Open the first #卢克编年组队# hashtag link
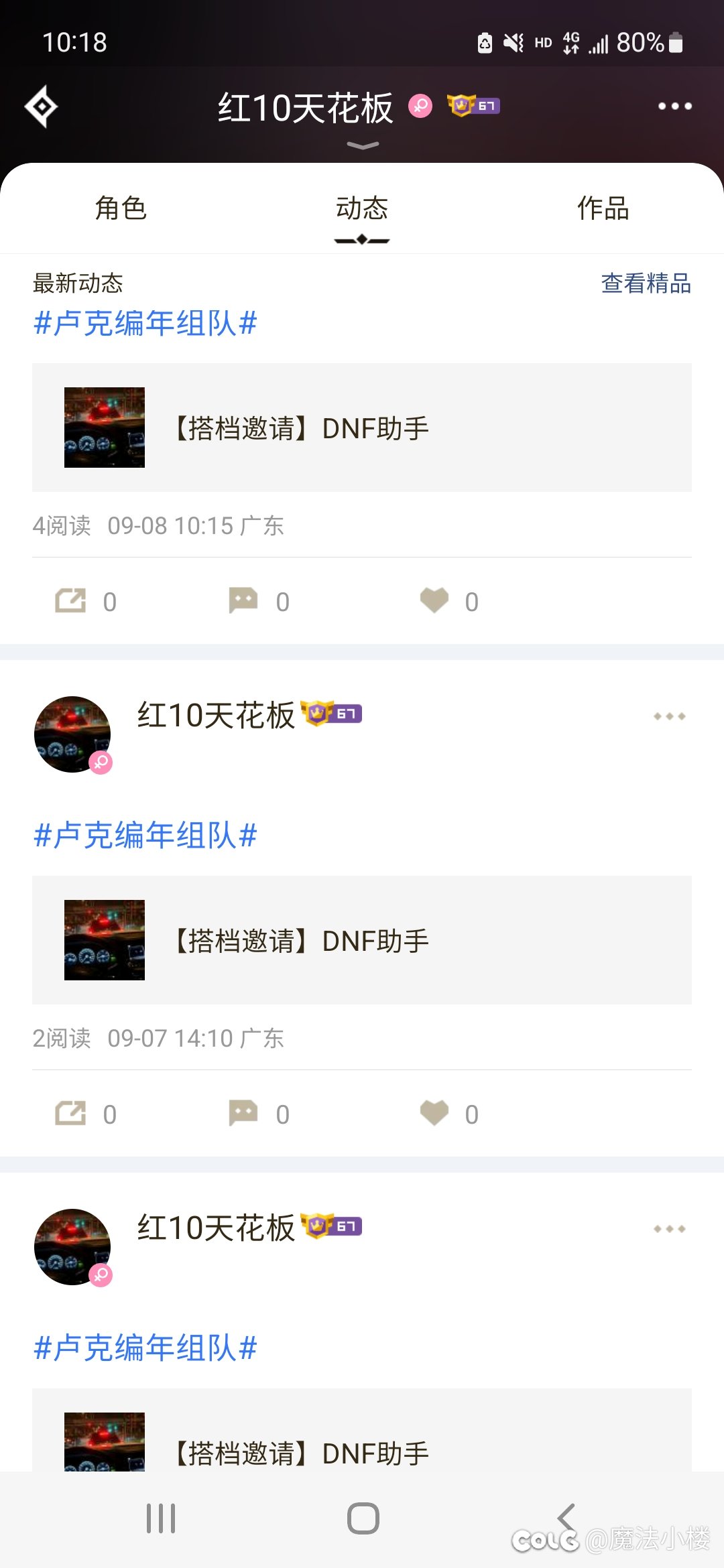The height and width of the screenshot is (1568, 724). coord(145,323)
